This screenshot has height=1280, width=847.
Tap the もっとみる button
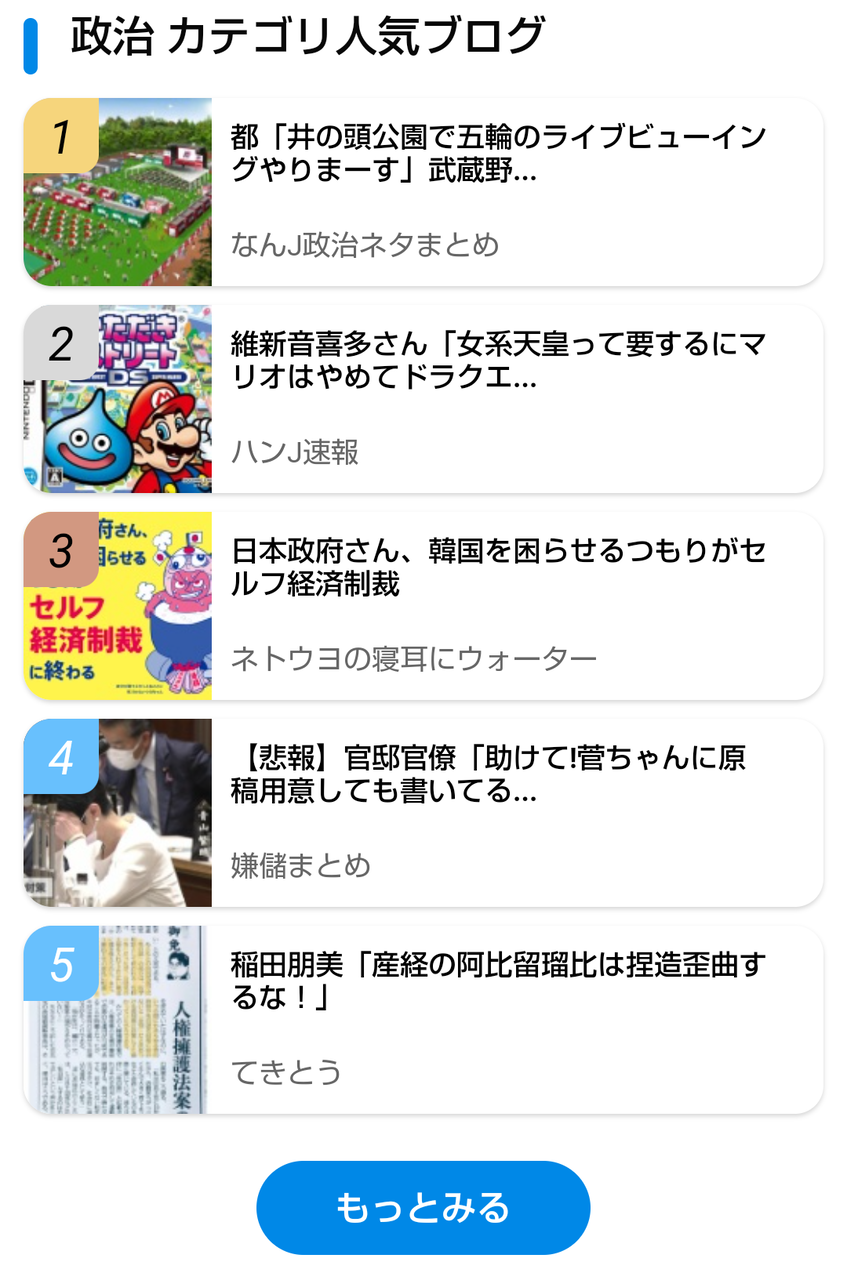pos(423,1207)
